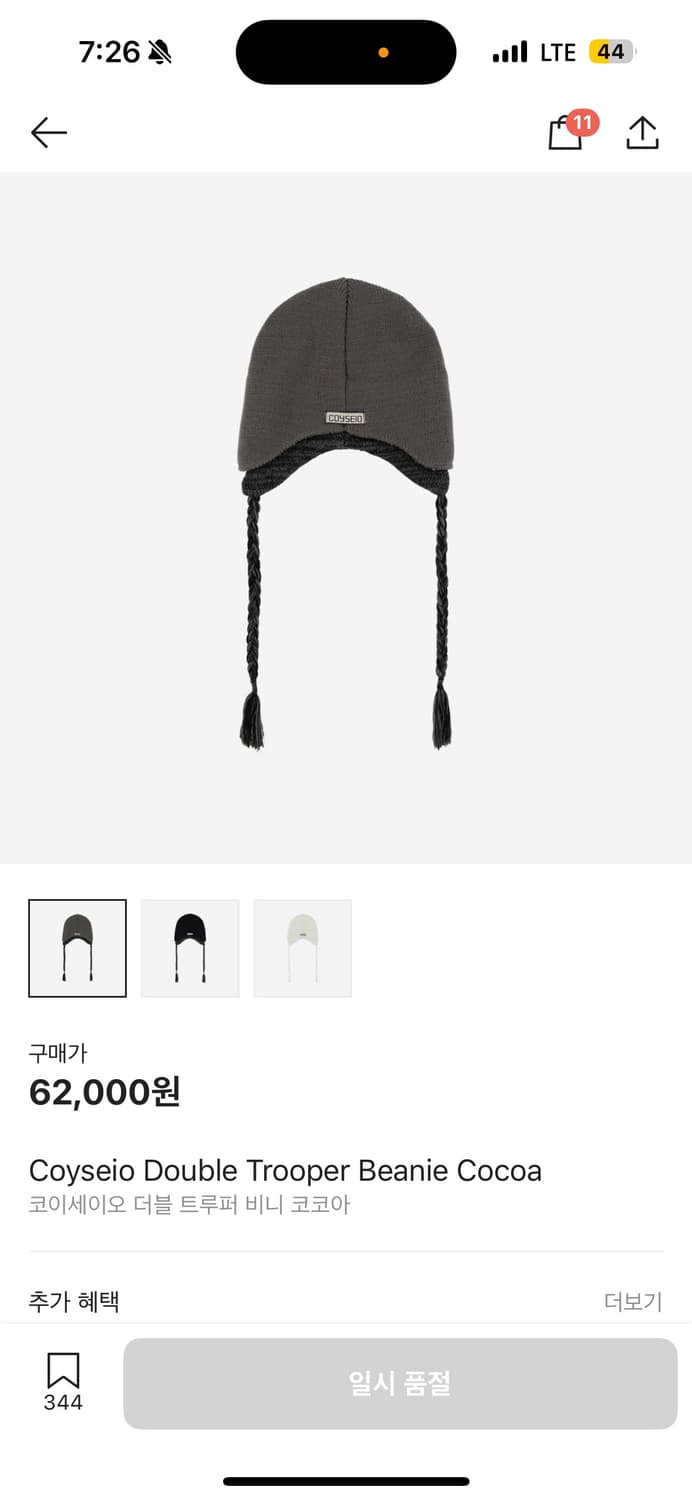Share this beanie product page

click(x=642, y=133)
